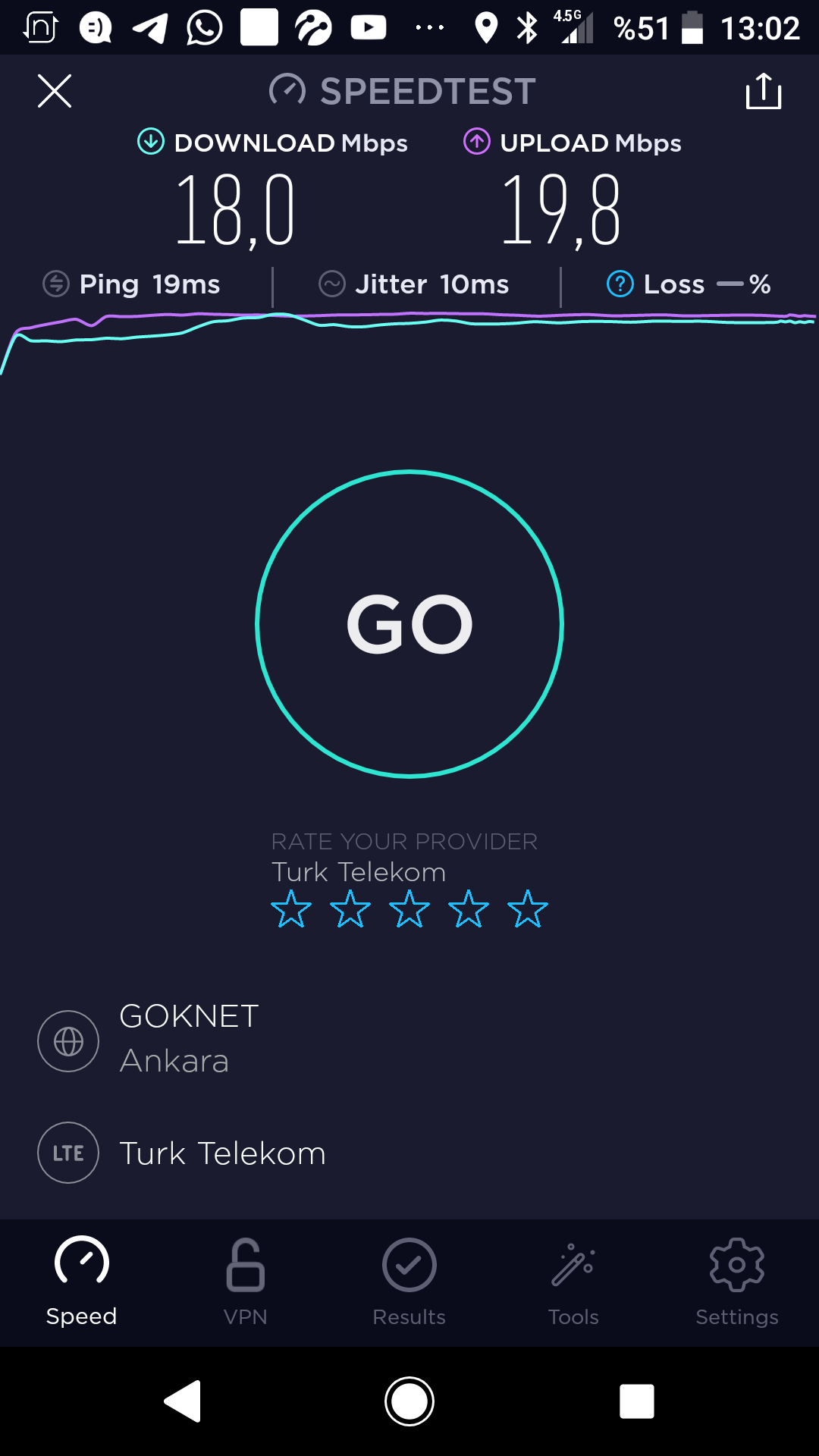Switch to the Results tab
The height and width of the screenshot is (1456, 819).
pyautogui.click(x=409, y=1282)
